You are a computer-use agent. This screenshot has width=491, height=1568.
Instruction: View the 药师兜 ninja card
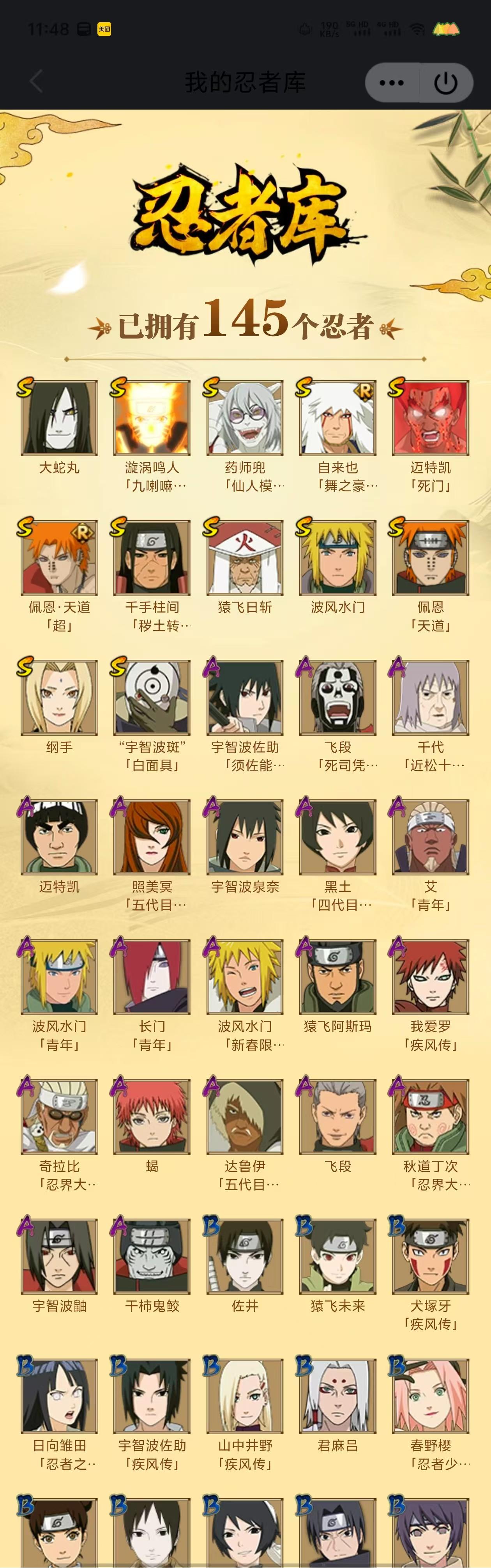tap(245, 418)
